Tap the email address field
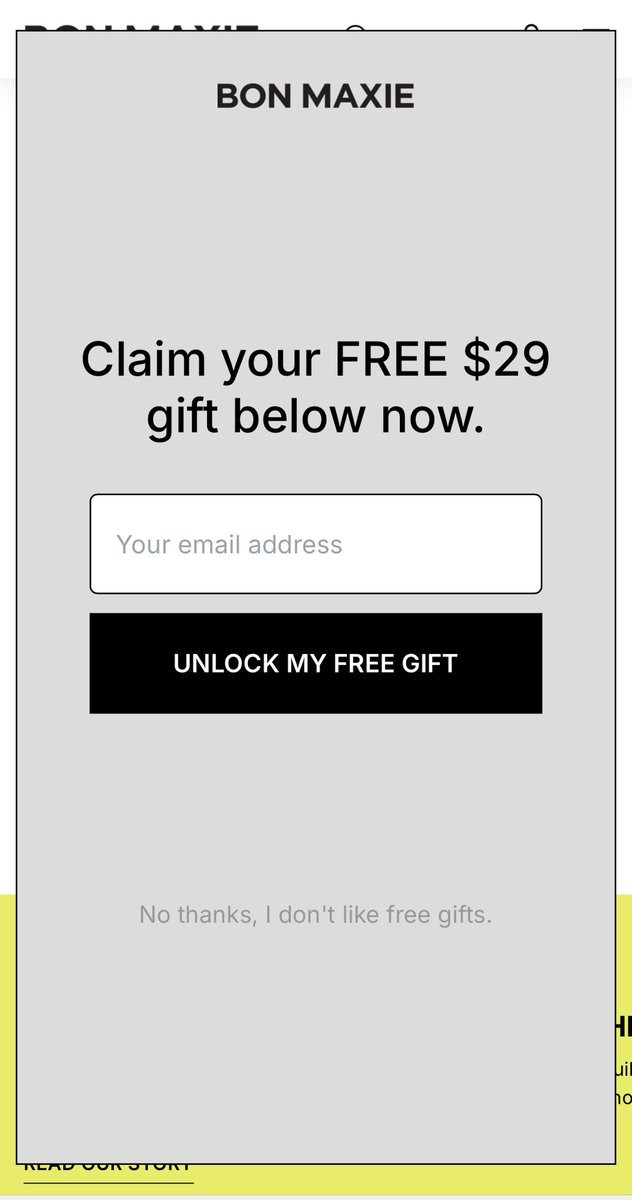 click(315, 544)
